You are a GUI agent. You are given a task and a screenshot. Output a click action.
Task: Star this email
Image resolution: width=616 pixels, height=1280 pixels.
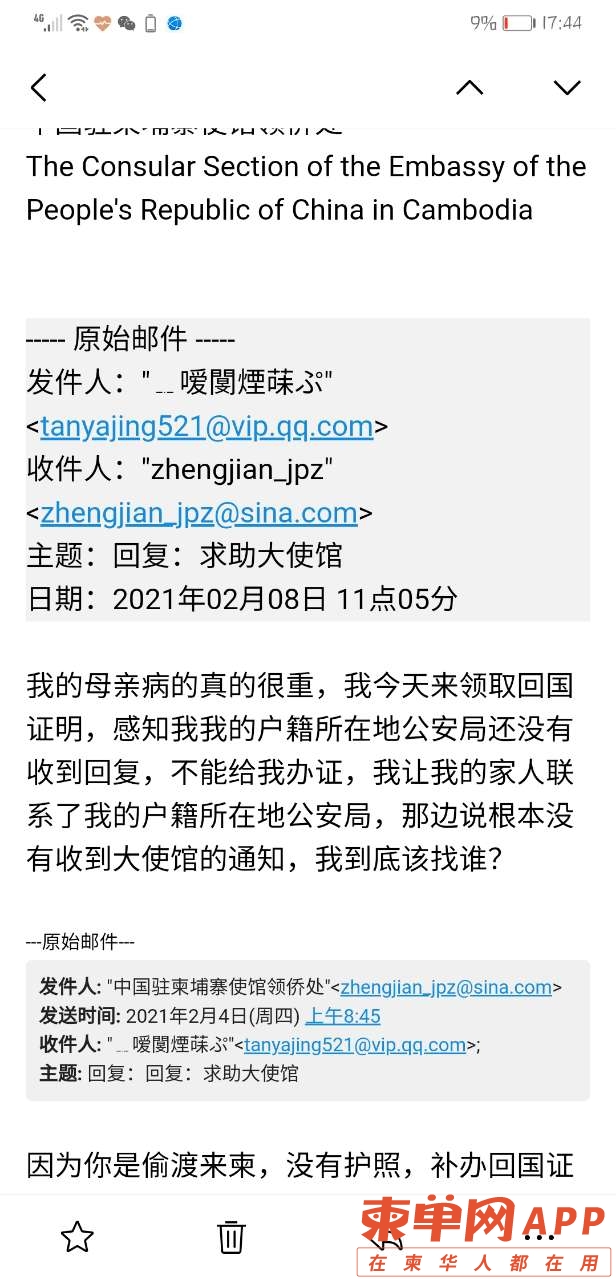point(77,1237)
